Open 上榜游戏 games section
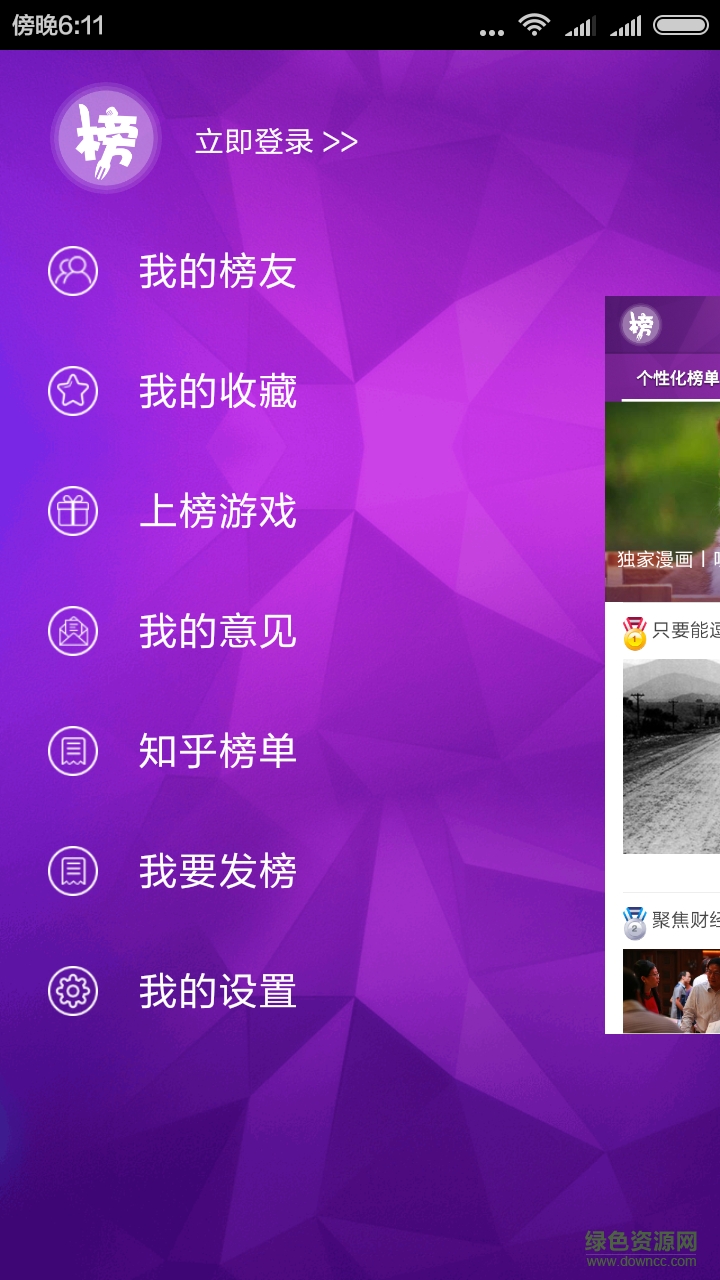The height and width of the screenshot is (1280, 720). tap(217, 512)
